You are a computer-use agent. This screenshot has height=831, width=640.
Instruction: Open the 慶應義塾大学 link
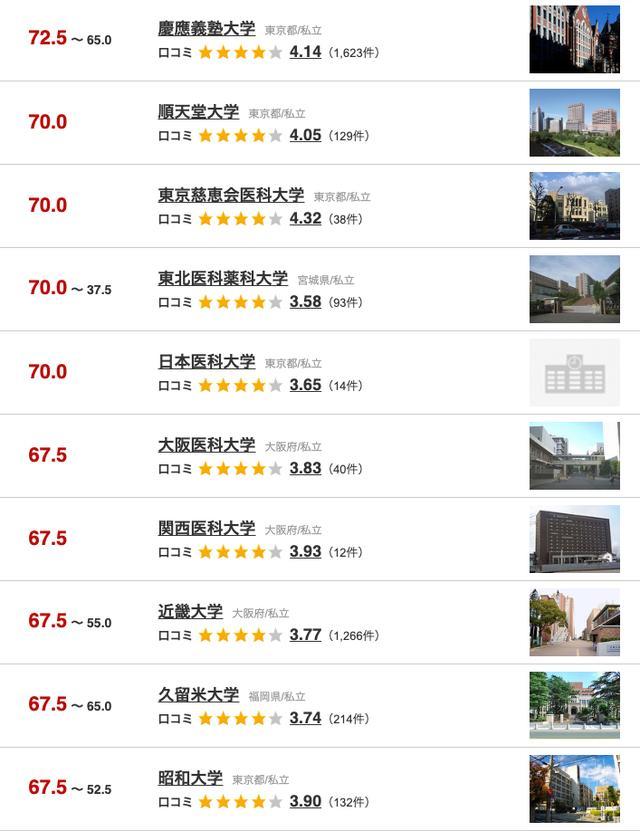[206, 28]
